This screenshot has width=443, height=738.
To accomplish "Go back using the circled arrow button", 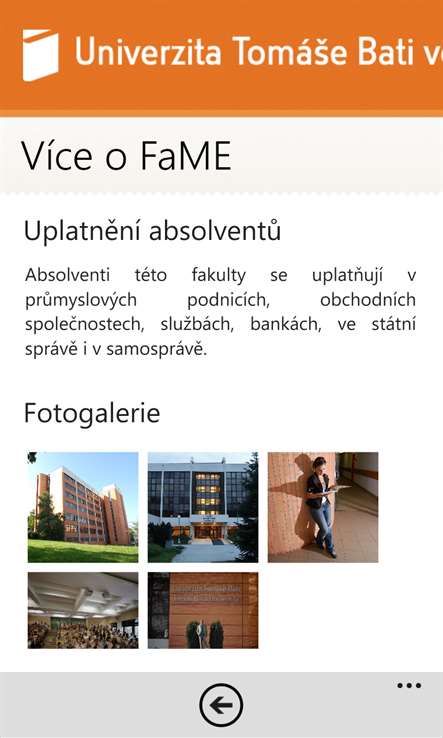I will (x=221, y=705).
